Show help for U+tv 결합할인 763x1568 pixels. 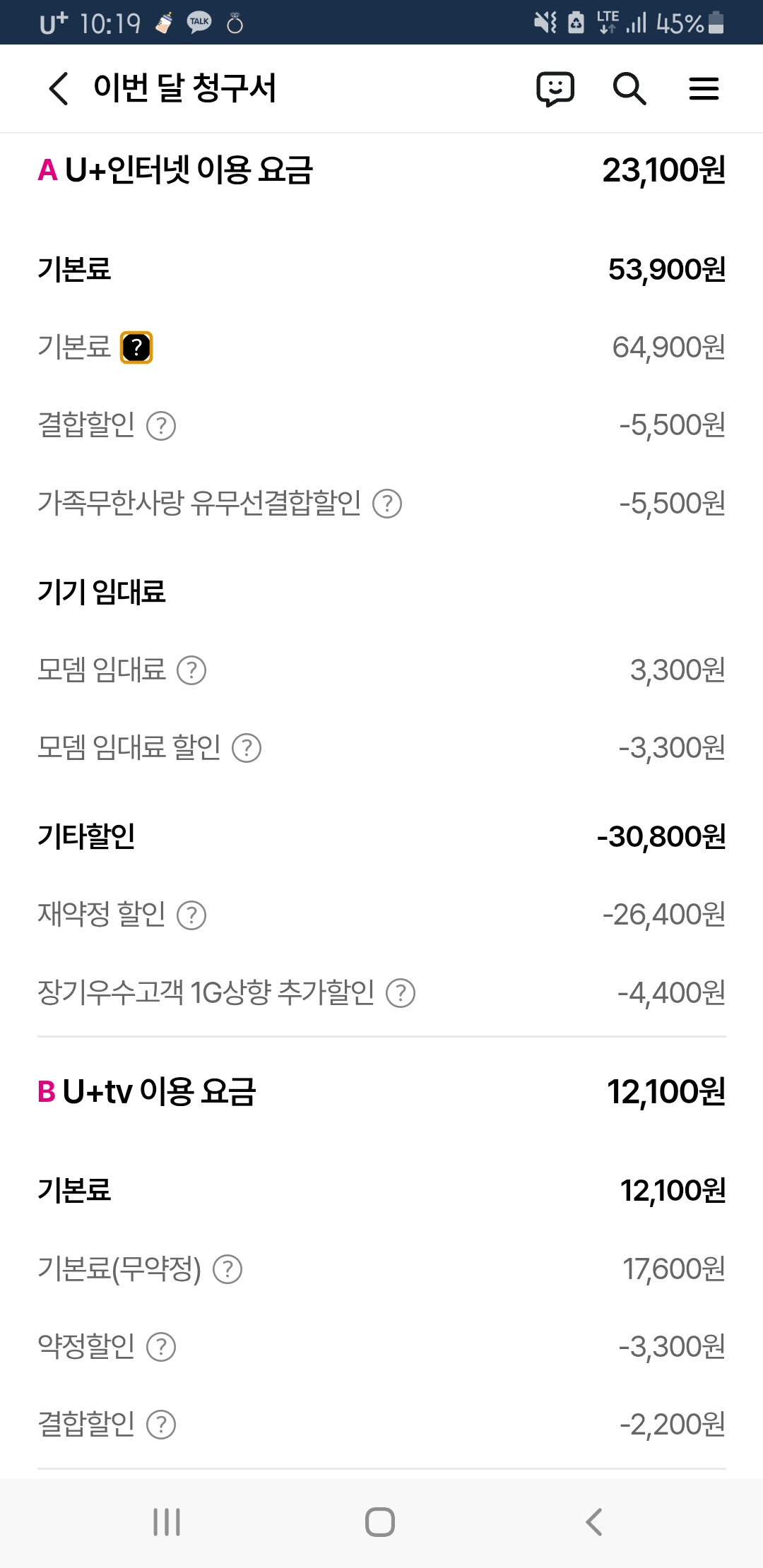[161, 1425]
